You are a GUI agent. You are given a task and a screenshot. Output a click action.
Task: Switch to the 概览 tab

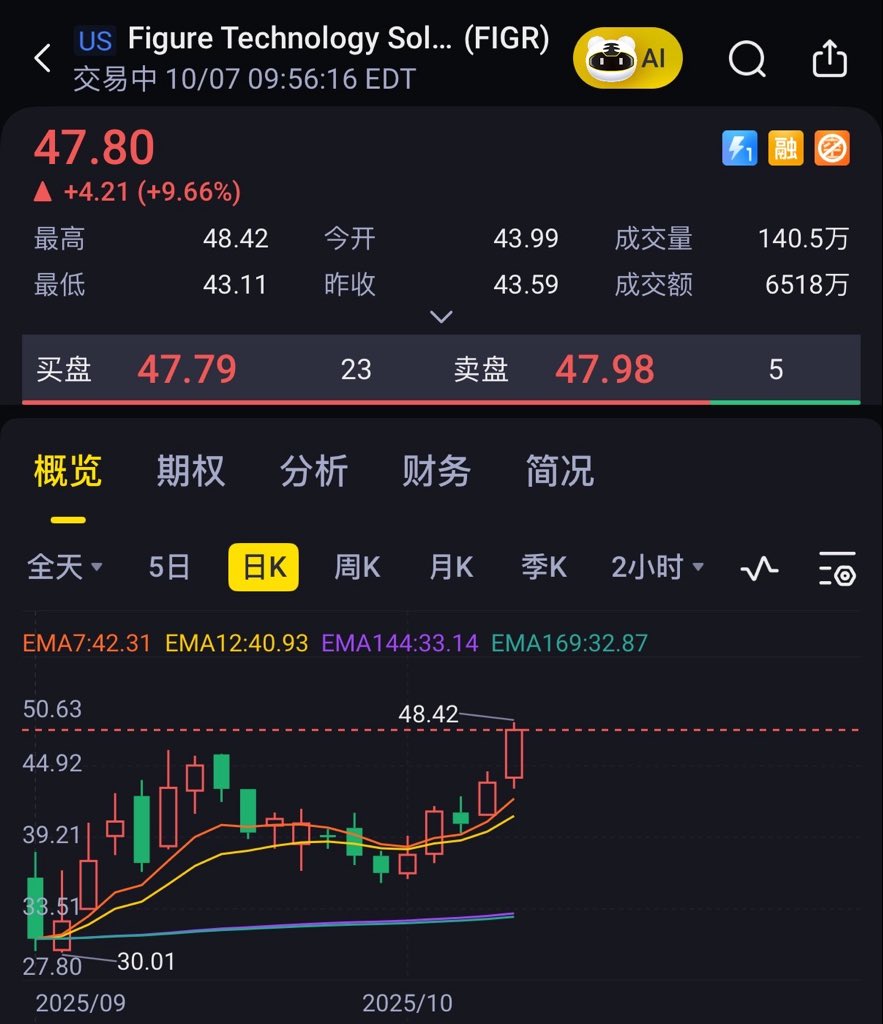[x=68, y=470]
